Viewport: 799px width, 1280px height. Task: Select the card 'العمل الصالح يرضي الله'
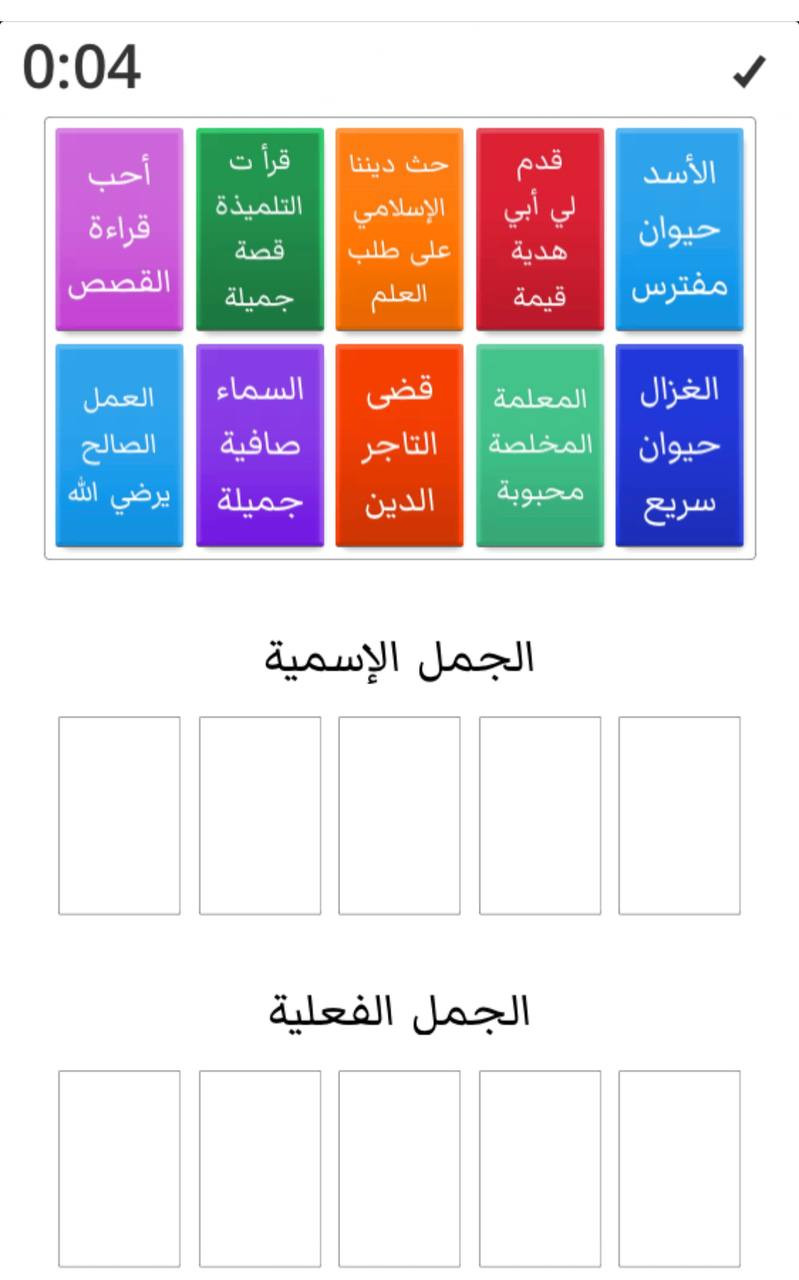coord(119,446)
